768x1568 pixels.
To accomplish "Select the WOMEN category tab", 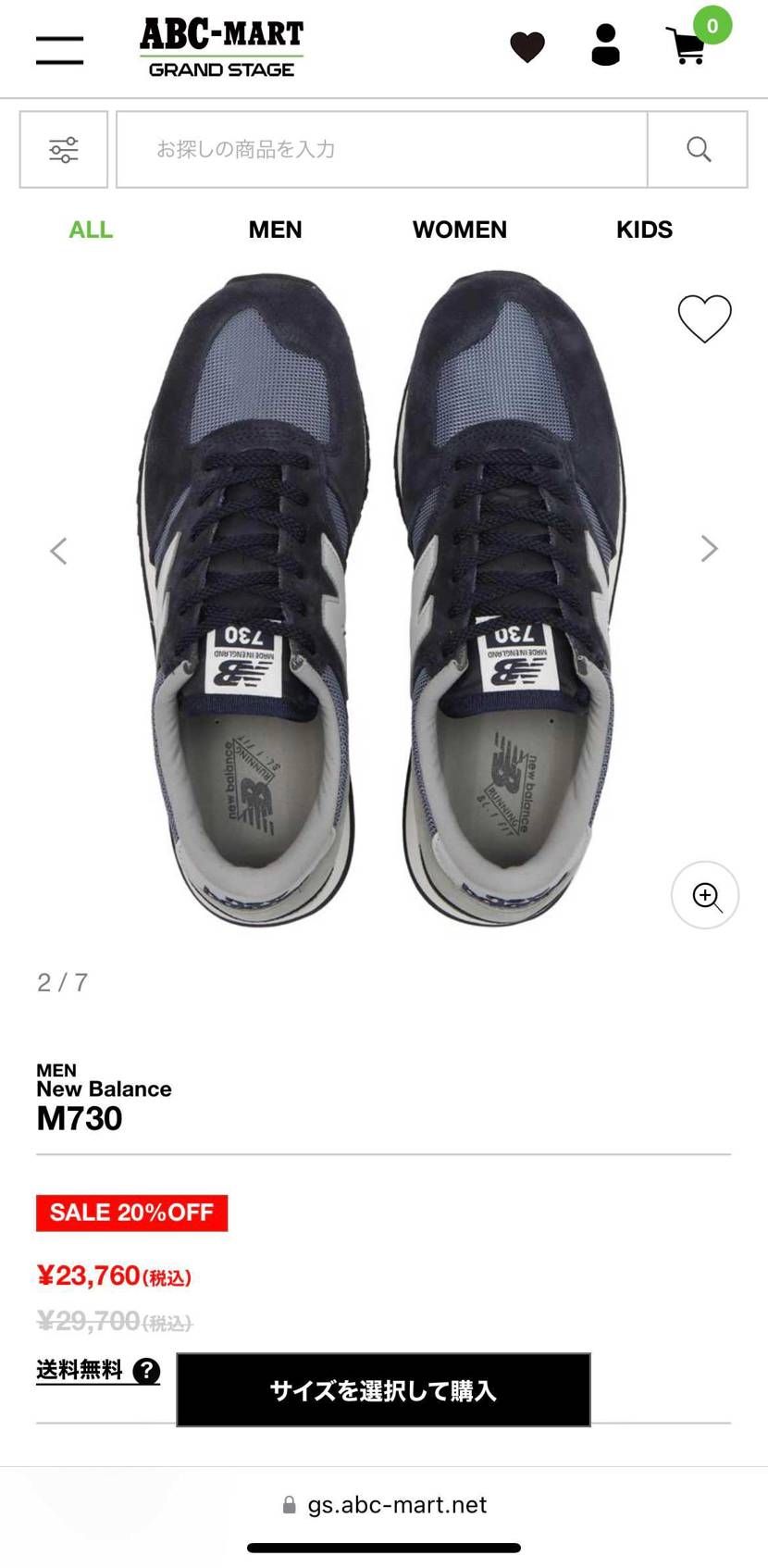I will click(459, 230).
